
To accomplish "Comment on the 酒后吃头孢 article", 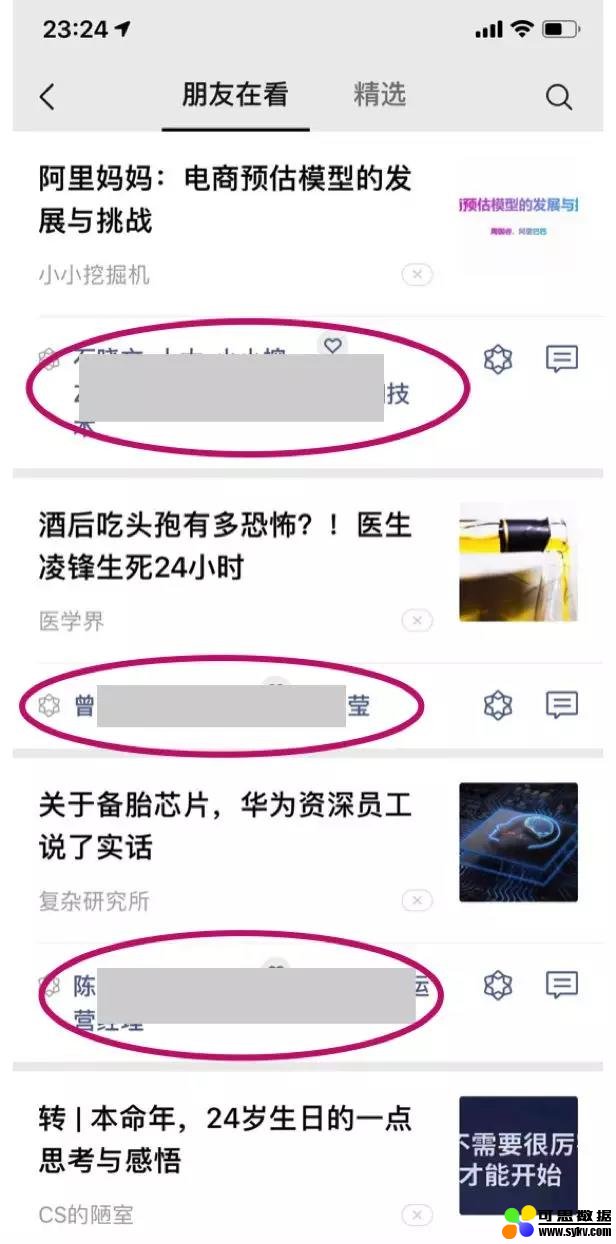I will [x=562, y=704].
